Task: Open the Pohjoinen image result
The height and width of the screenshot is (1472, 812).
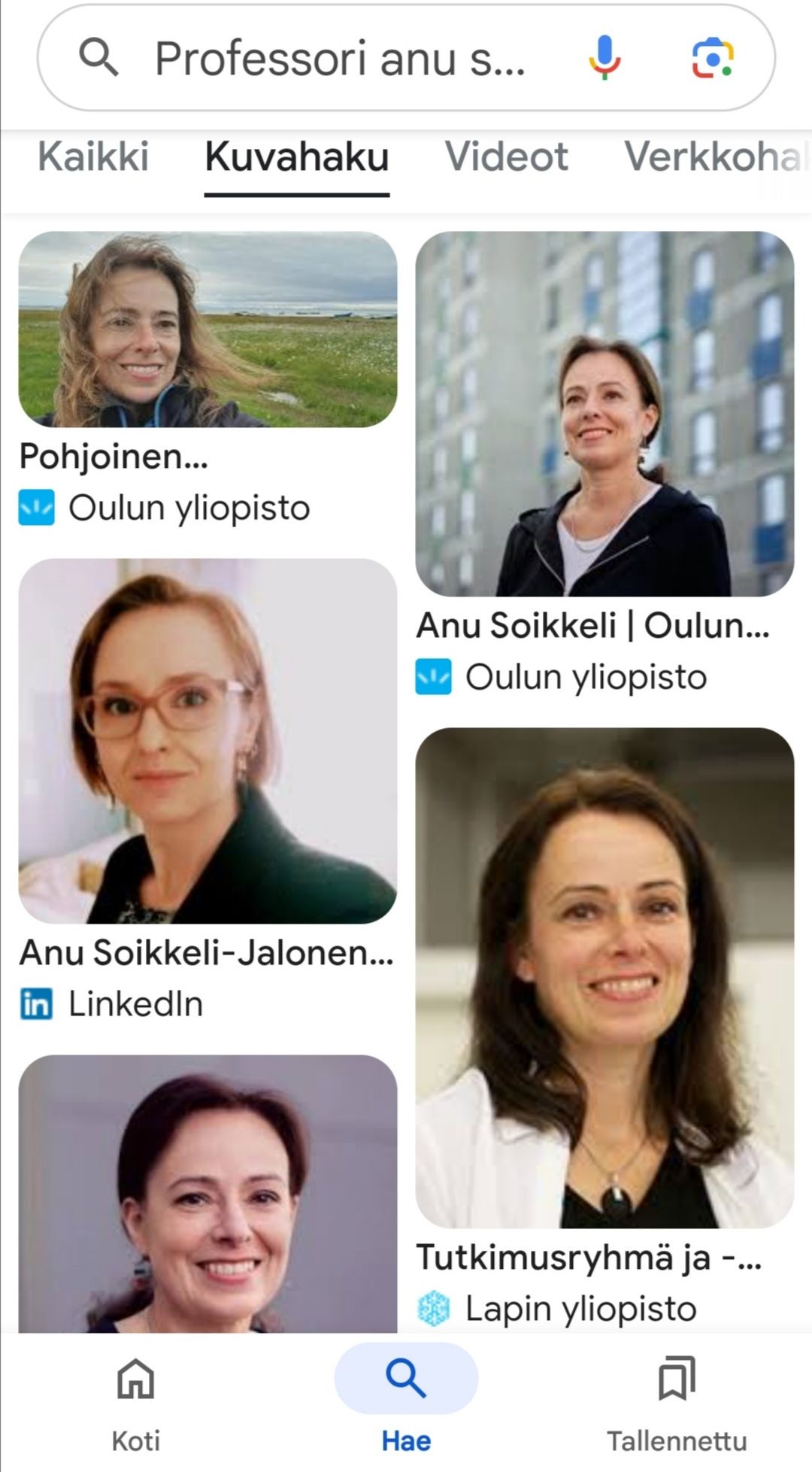Action: [208, 329]
